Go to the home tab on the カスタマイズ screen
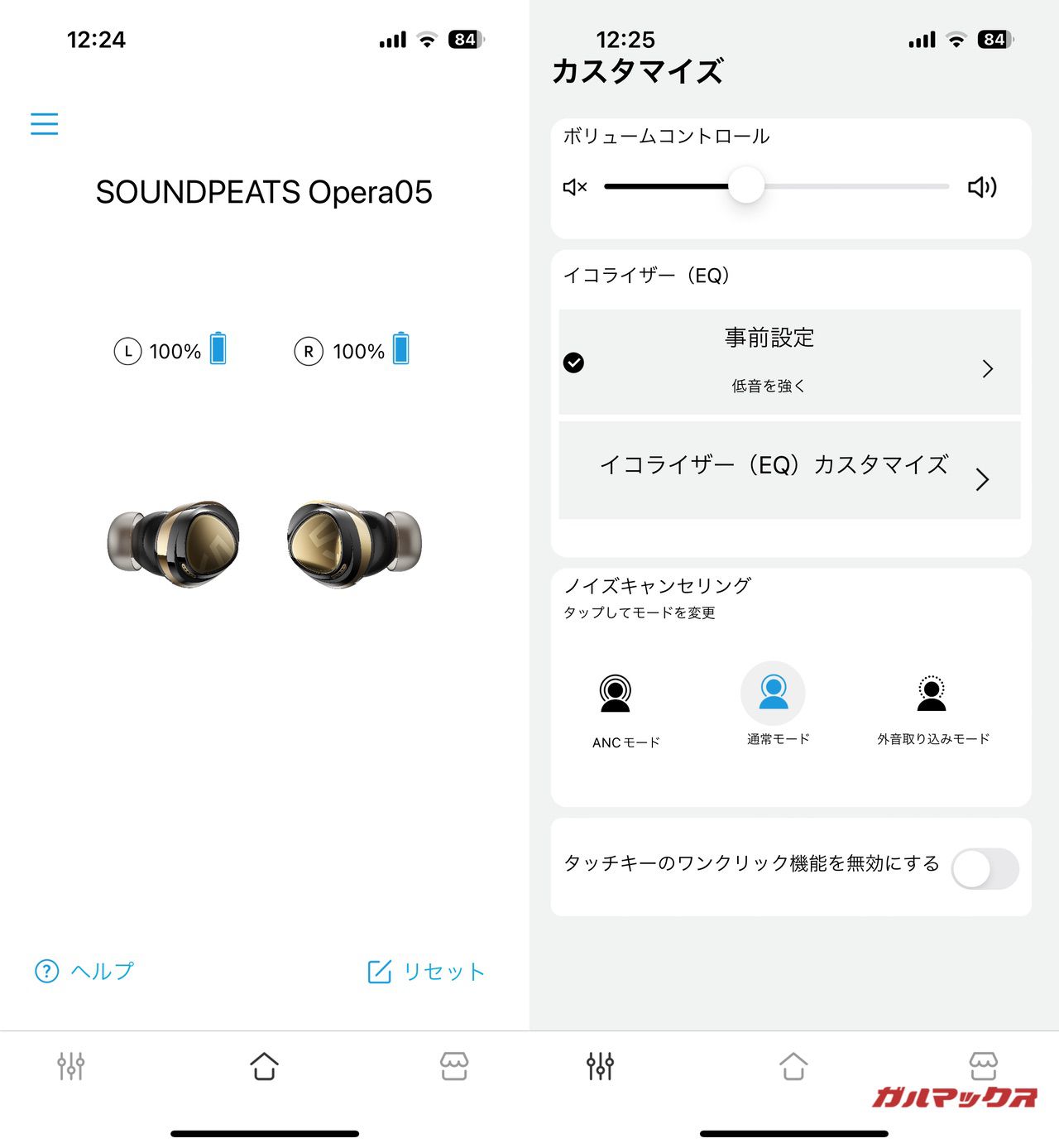The width and height of the screenshot is (1059, 1148). [x=793, y=1065]
